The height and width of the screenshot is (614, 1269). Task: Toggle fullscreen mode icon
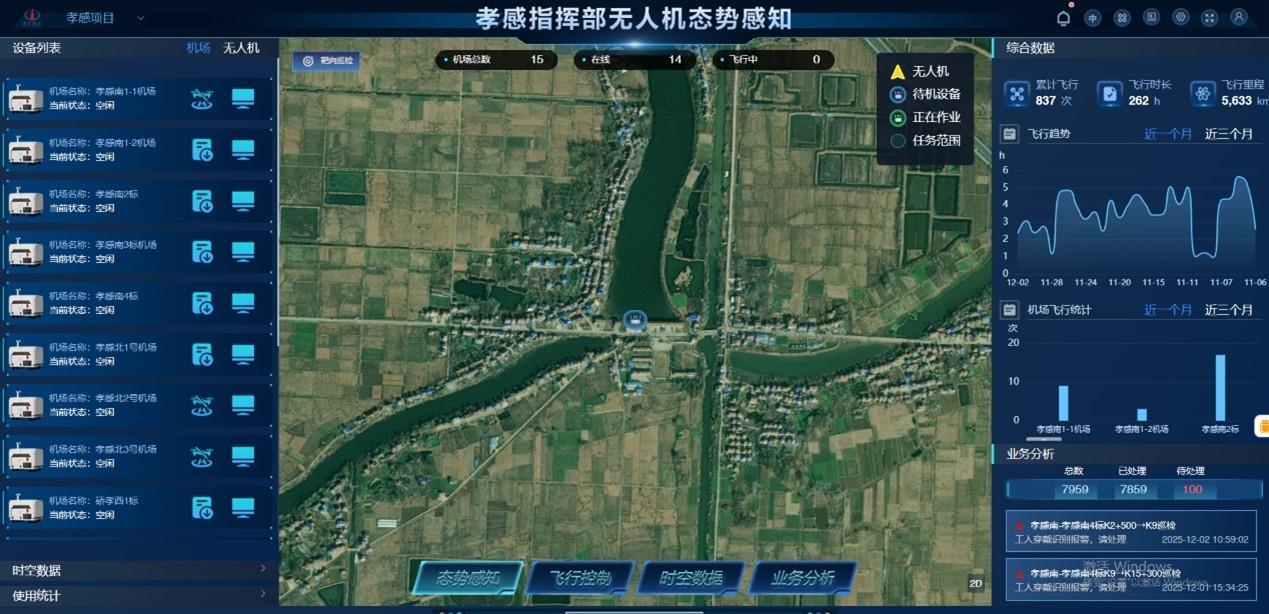[x=1209, y=17]
